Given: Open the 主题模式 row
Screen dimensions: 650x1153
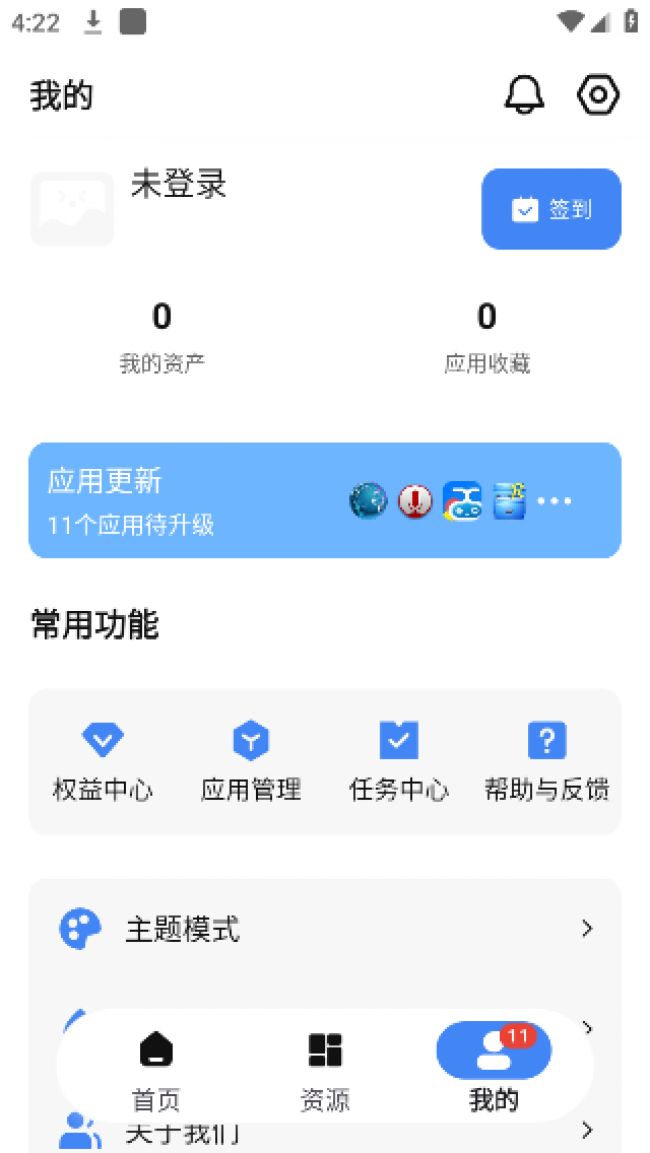Looking at the screenshot, I should [324, 929].
